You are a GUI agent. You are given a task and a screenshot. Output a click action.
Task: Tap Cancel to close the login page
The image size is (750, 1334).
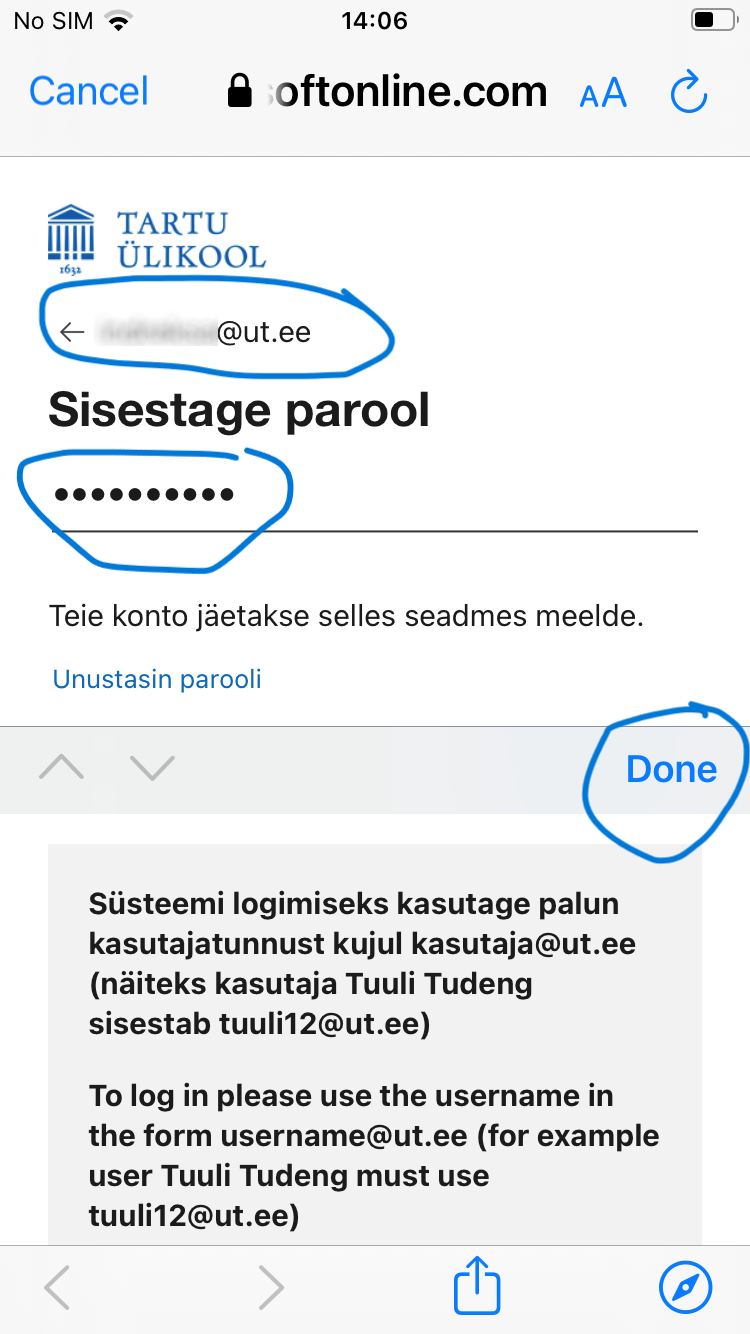pyautogui.click(x=89, y=92)
